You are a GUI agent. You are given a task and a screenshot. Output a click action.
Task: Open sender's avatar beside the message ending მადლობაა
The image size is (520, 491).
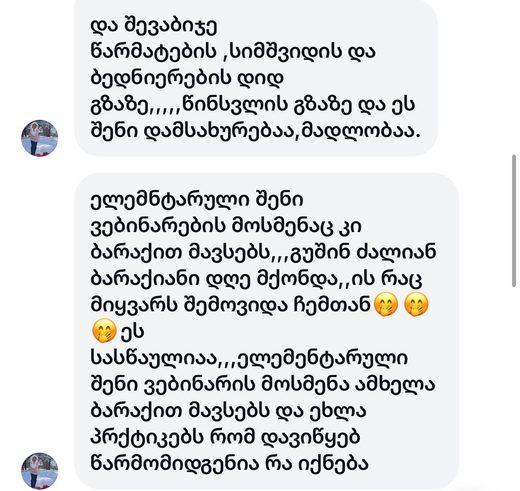(40, 138)
